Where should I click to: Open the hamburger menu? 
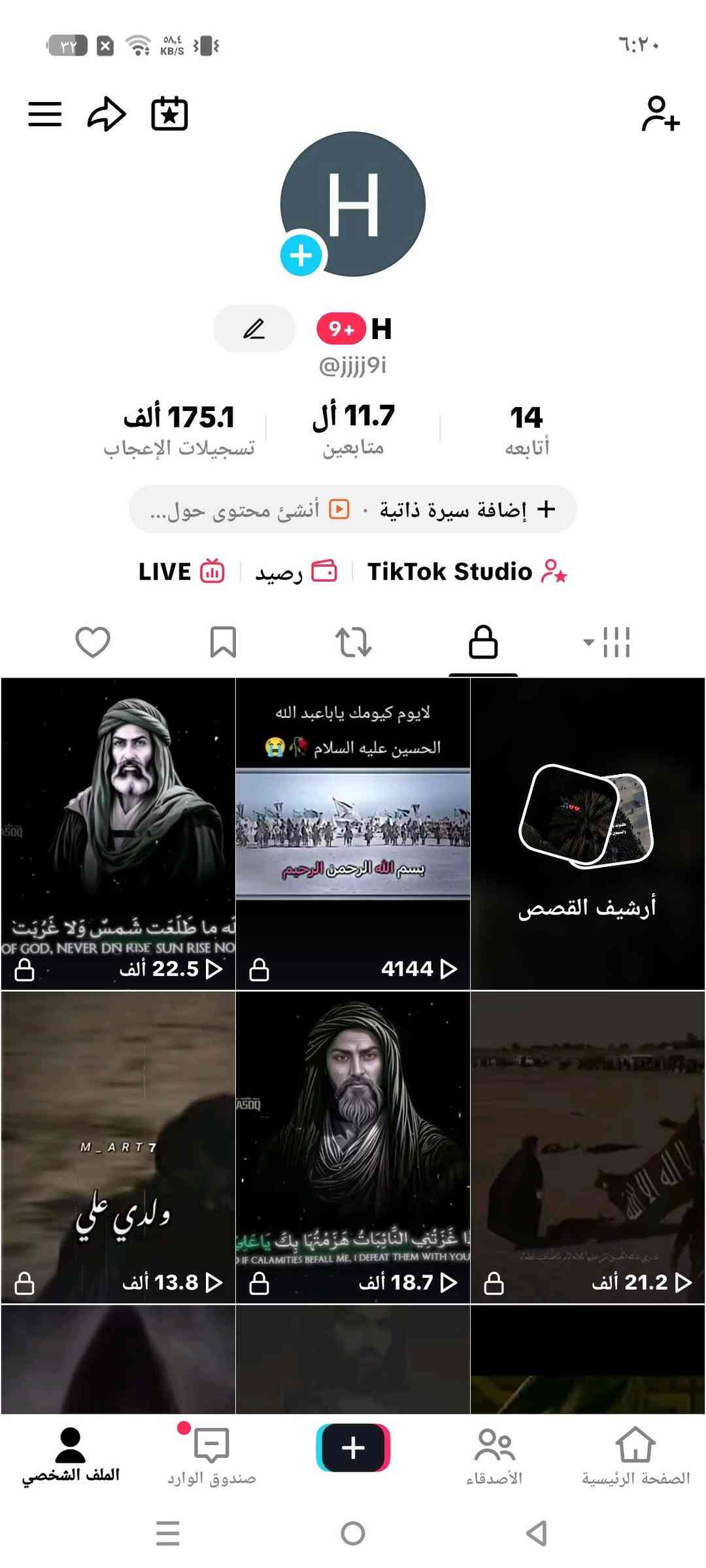[44, 114]
